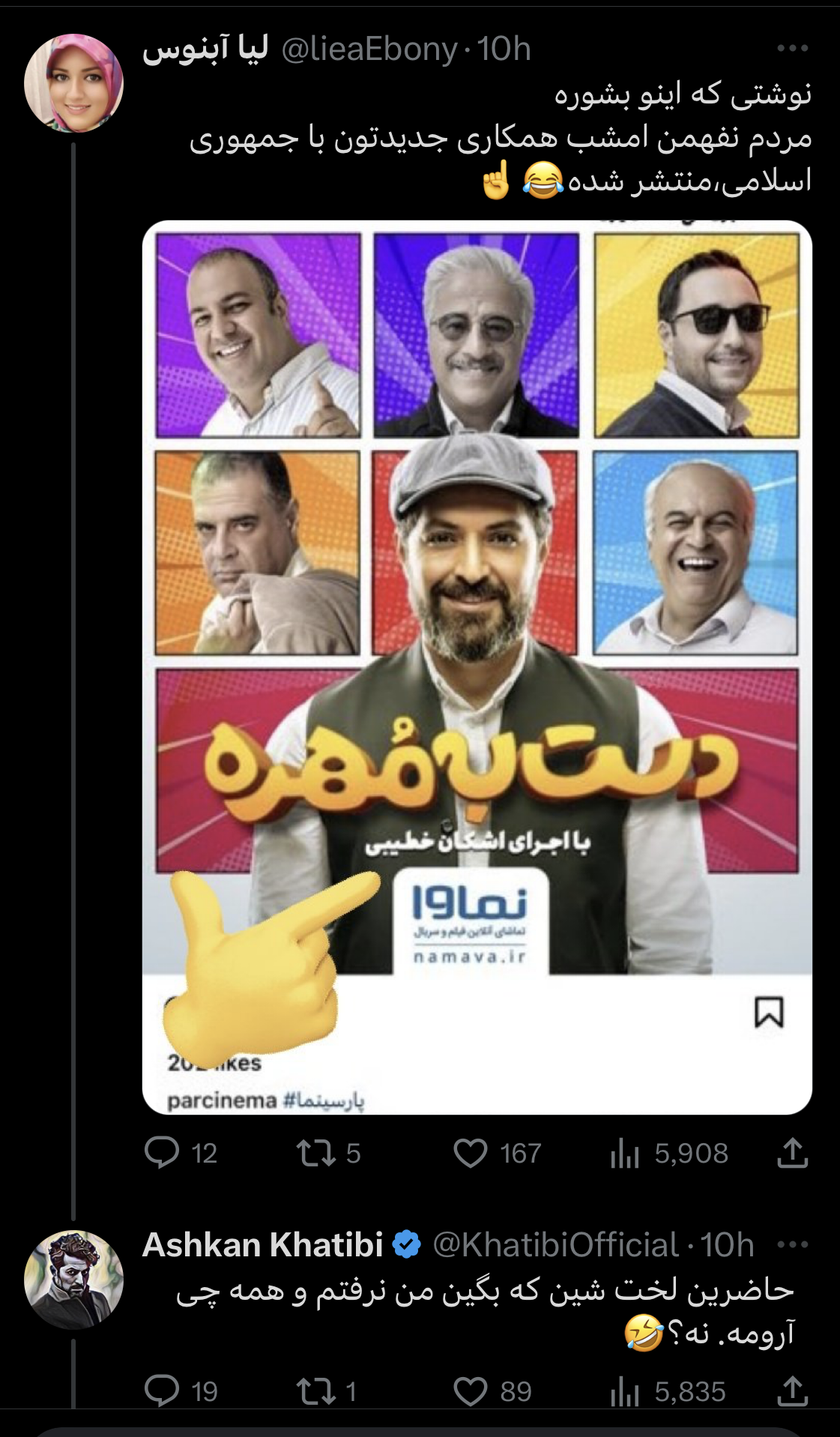Share لیا آبنوس's tweet
The width and height of the screenshot is (840, 1437).
click(792, 1153)
